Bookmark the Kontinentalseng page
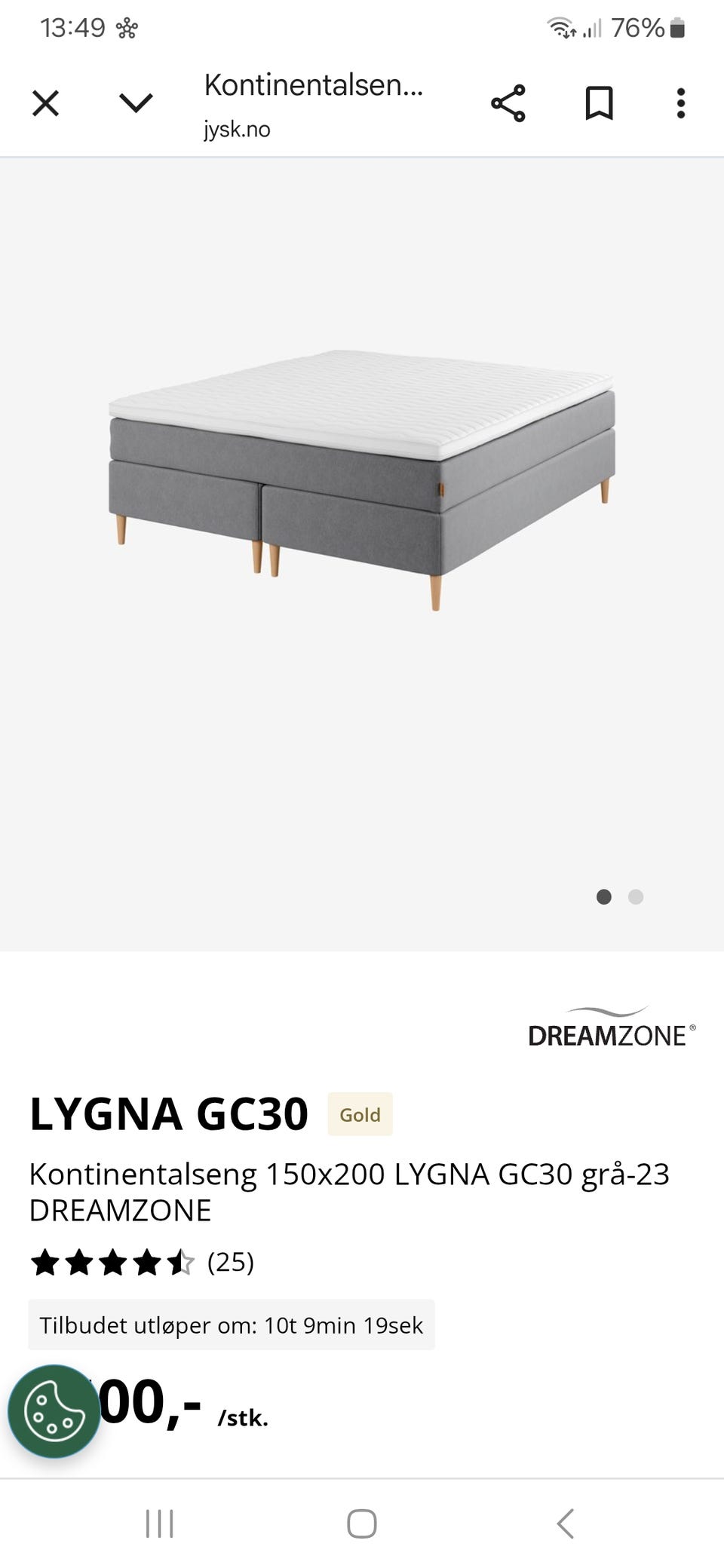Image resolution: width=724 pixels, height=1568 pixels. coord(599,103)
